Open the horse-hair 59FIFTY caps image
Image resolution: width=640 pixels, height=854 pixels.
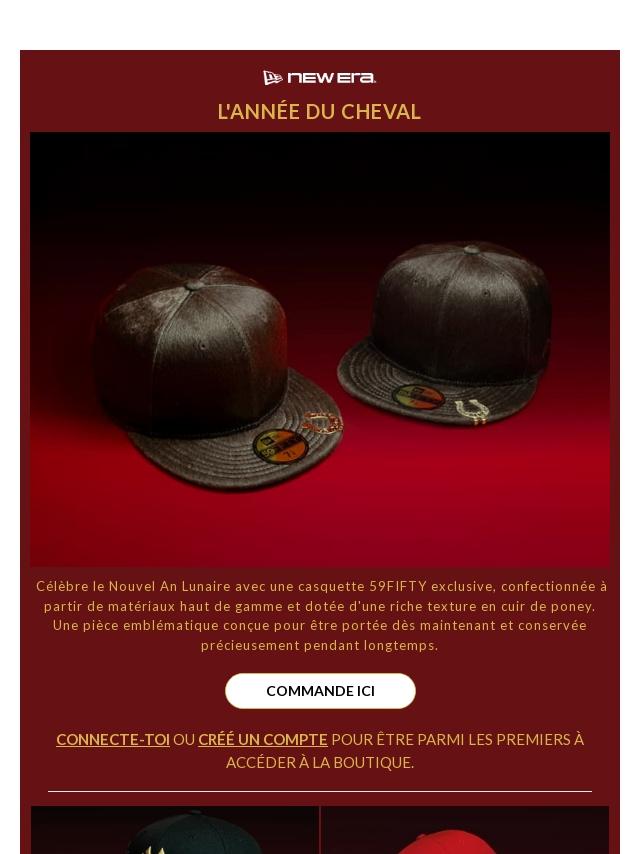click(320, 350)
